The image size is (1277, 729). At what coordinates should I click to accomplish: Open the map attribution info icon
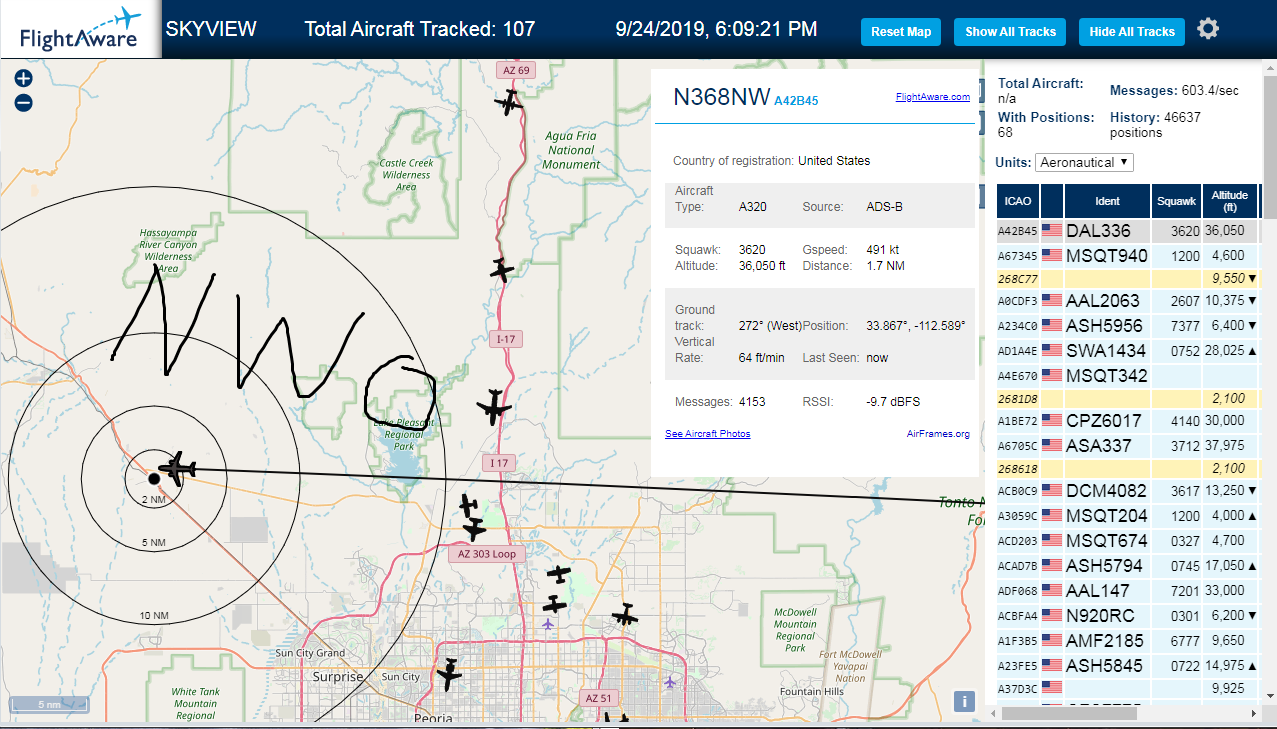(x=964, y=701)
